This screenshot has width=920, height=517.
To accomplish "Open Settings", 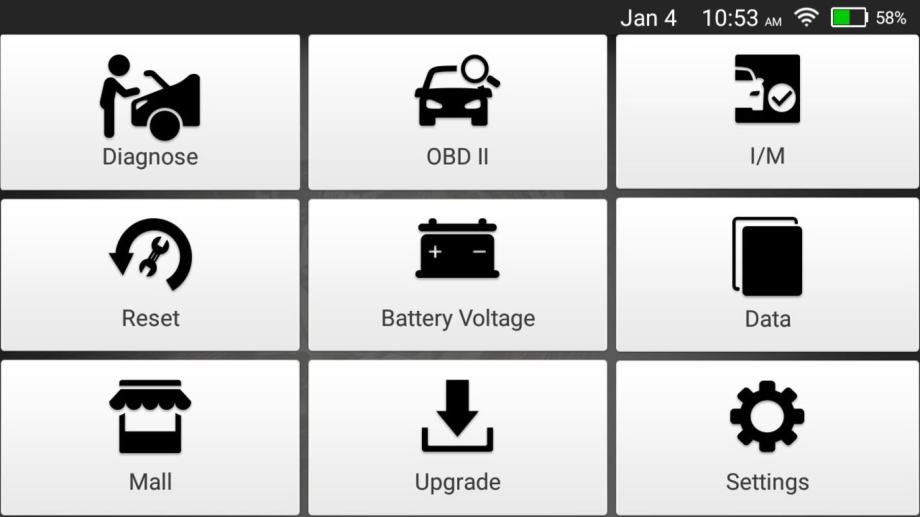I will 767,437.
